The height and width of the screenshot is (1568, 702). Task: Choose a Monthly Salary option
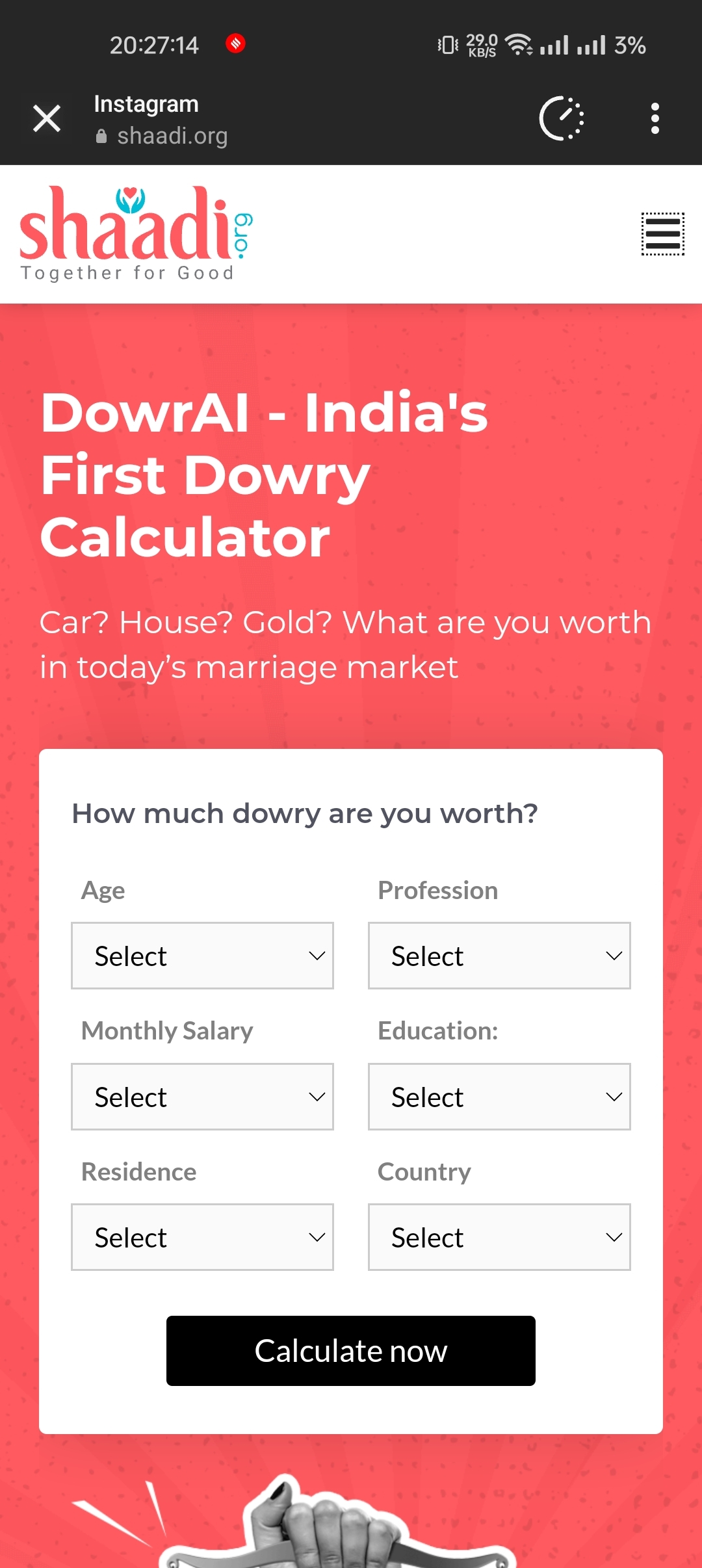click(x=202, y=1097)
